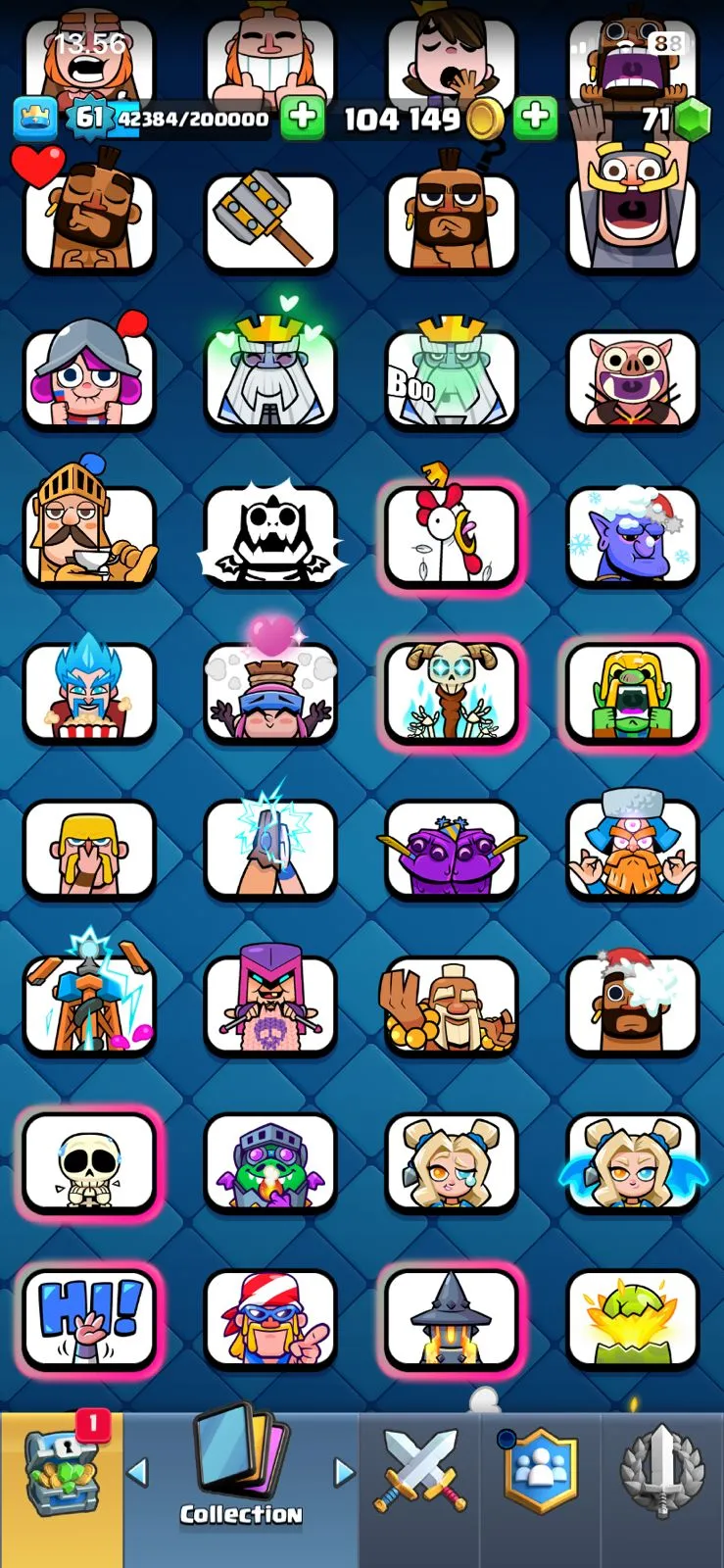Image resolution: width=724 pixels, height=1568 pixels.
Task: Select the wizard eating popcorn emote
Action: 89,693
